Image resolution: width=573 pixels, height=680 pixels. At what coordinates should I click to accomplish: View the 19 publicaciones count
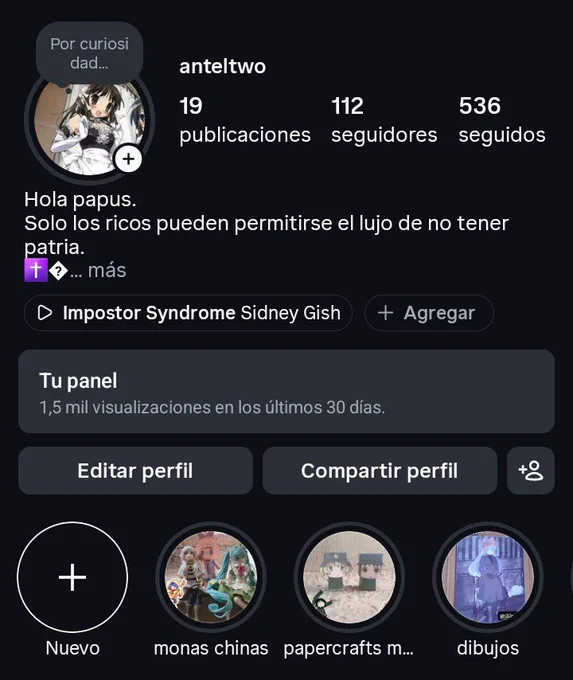click(x=245, y=120)
